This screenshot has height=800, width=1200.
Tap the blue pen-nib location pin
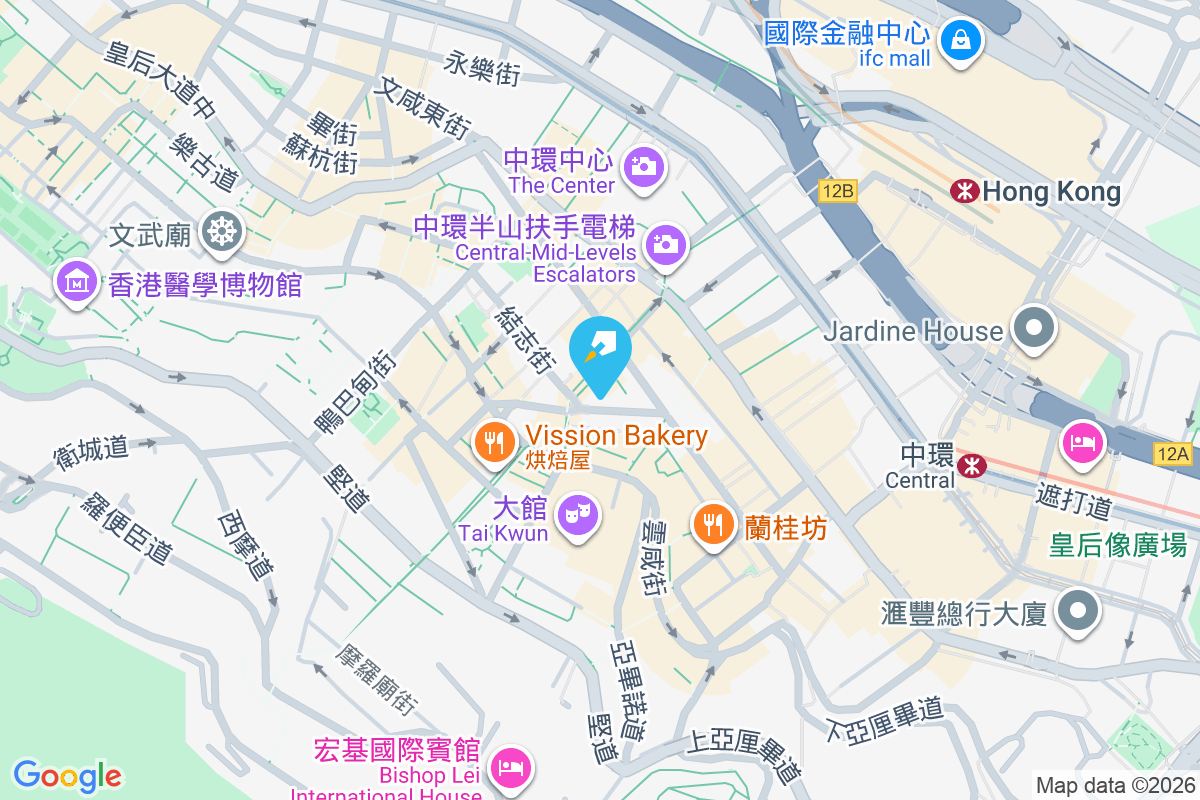[600, 352]
